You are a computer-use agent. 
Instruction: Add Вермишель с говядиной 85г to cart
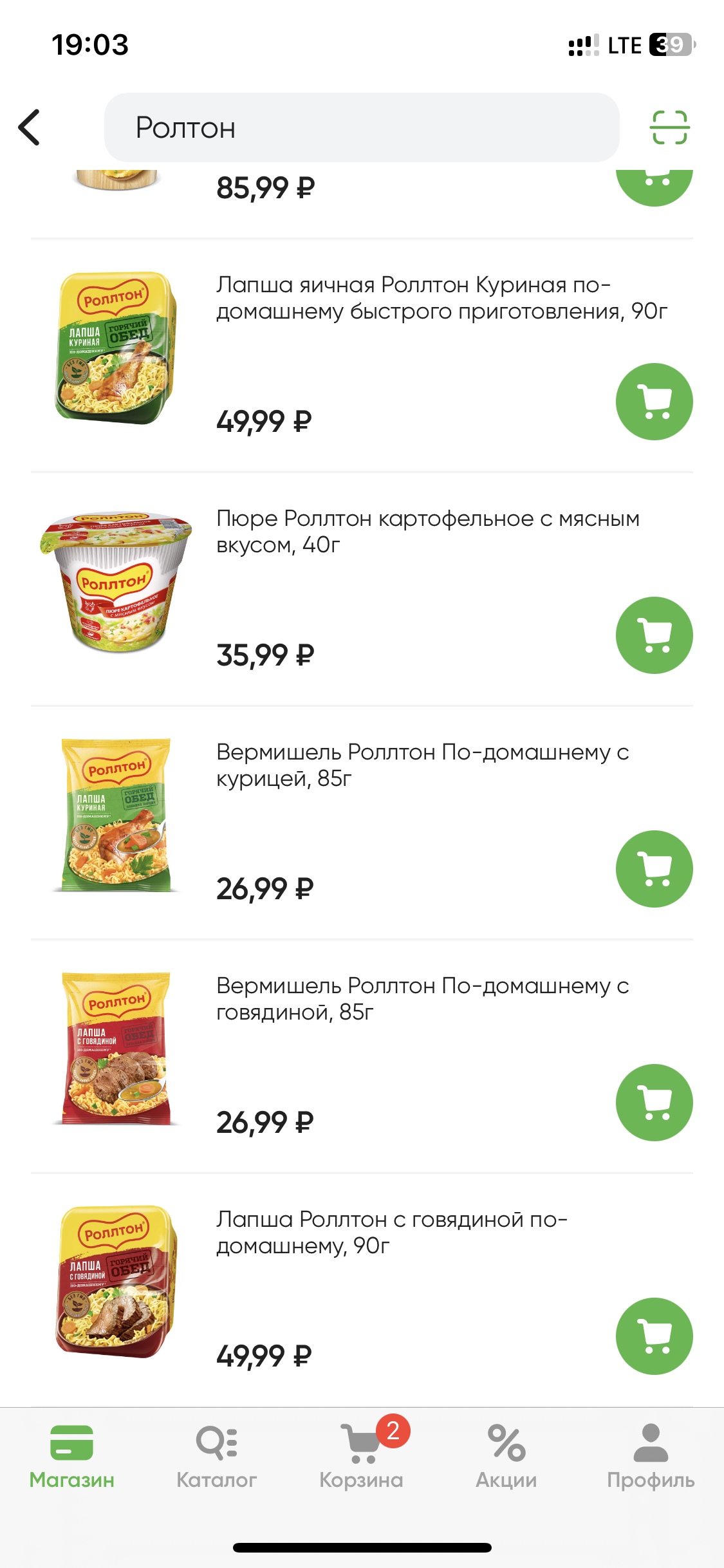(654, 1103)
